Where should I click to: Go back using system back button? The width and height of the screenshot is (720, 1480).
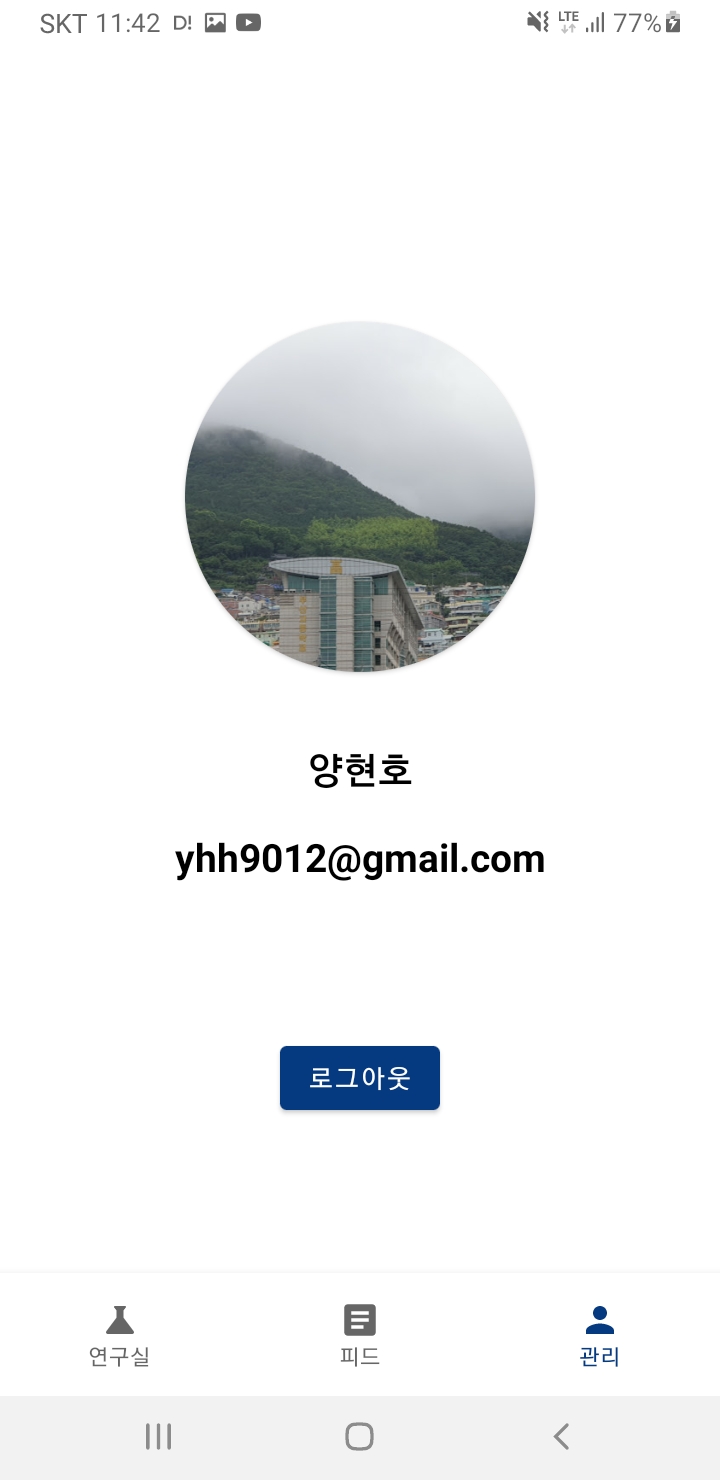(561, 1437)
